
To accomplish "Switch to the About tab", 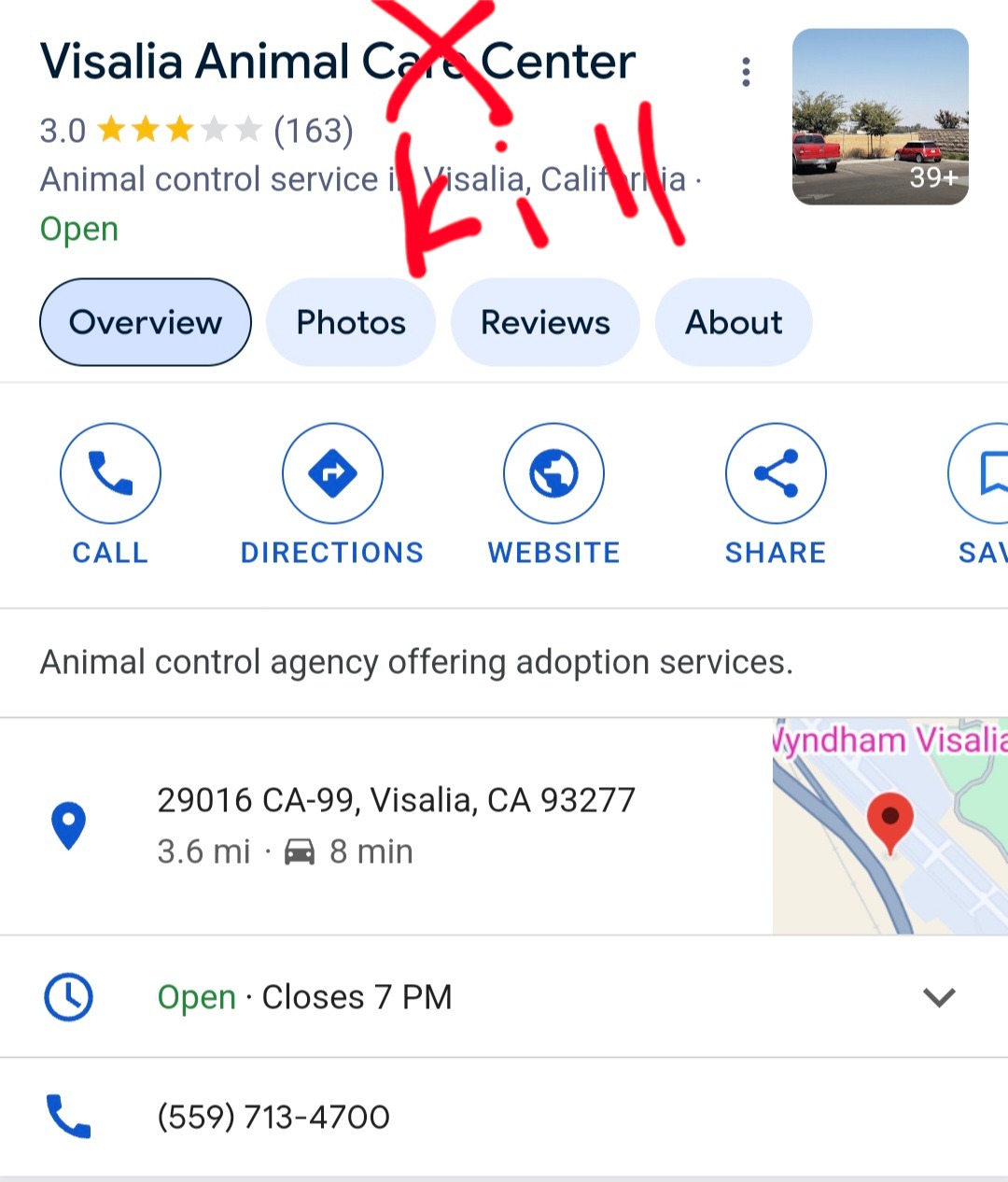I will pos(734,323).
